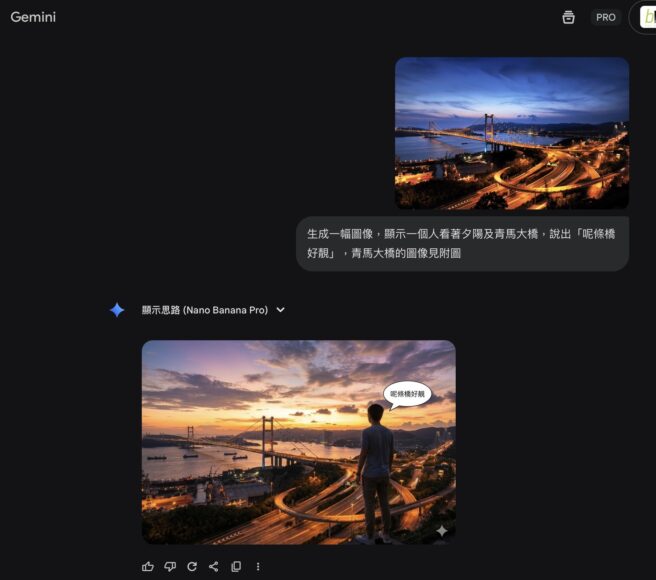Like the generated image response

pos(148,566)
